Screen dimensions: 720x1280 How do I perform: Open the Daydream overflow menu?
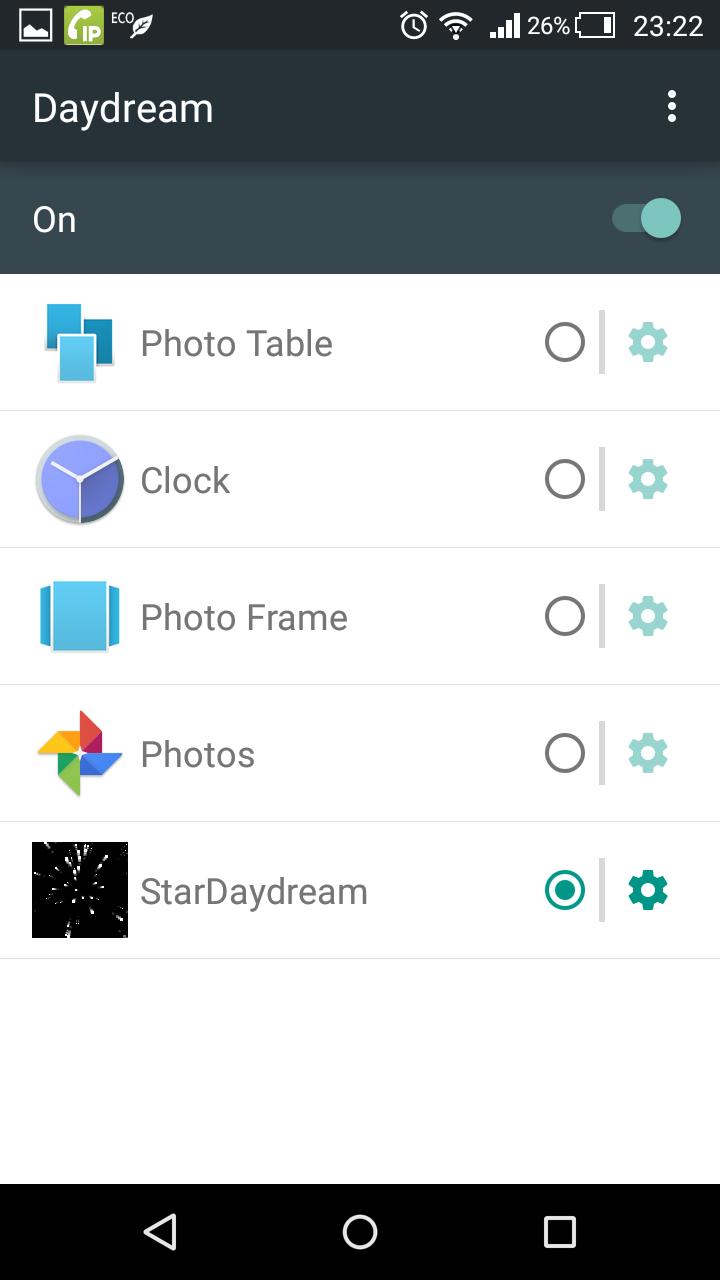pyautogui.click(x=671, y=107)
